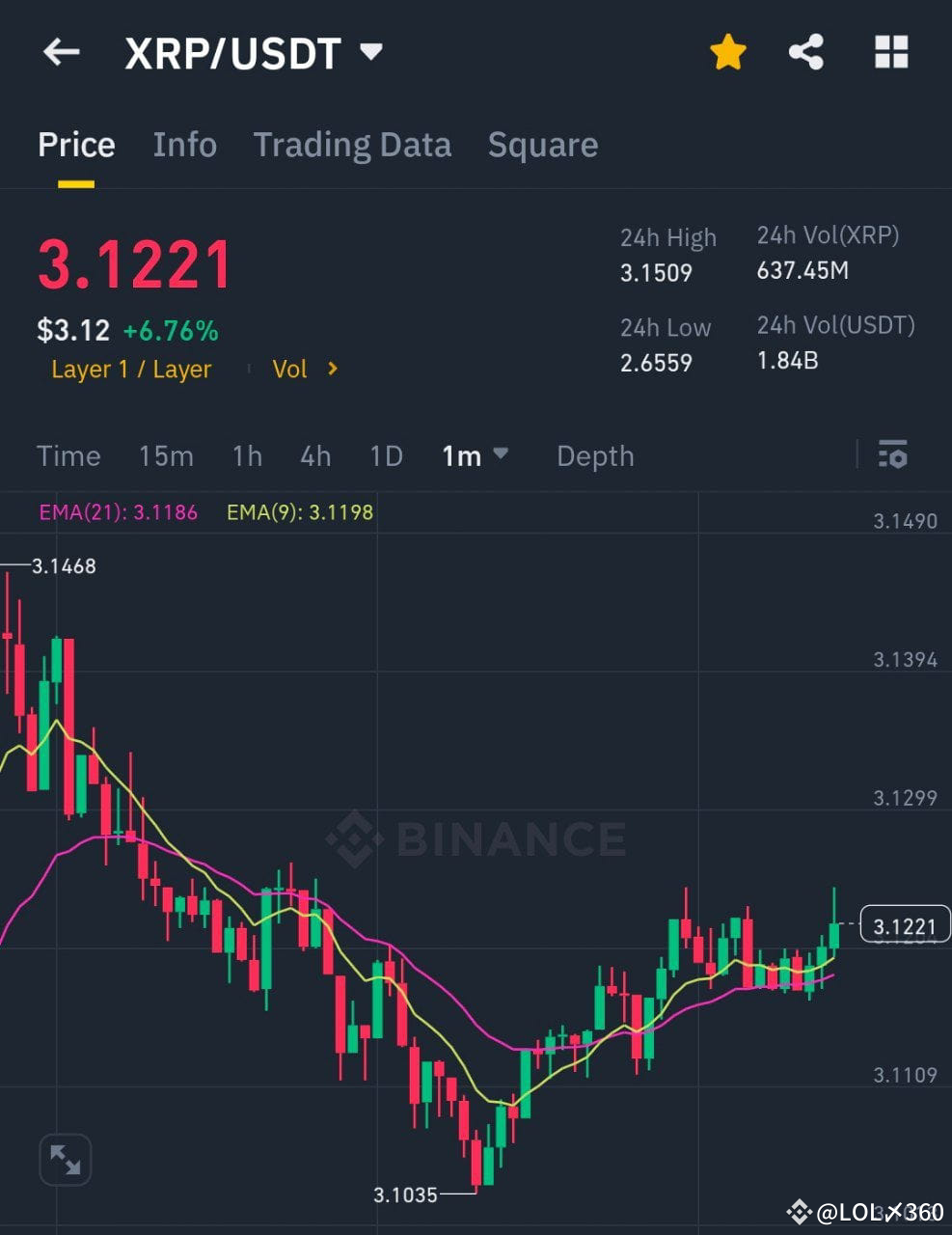Screen dimensions: 952x1235
Task: Enable the 4h timeframe
Action: (x=314, y=455)
